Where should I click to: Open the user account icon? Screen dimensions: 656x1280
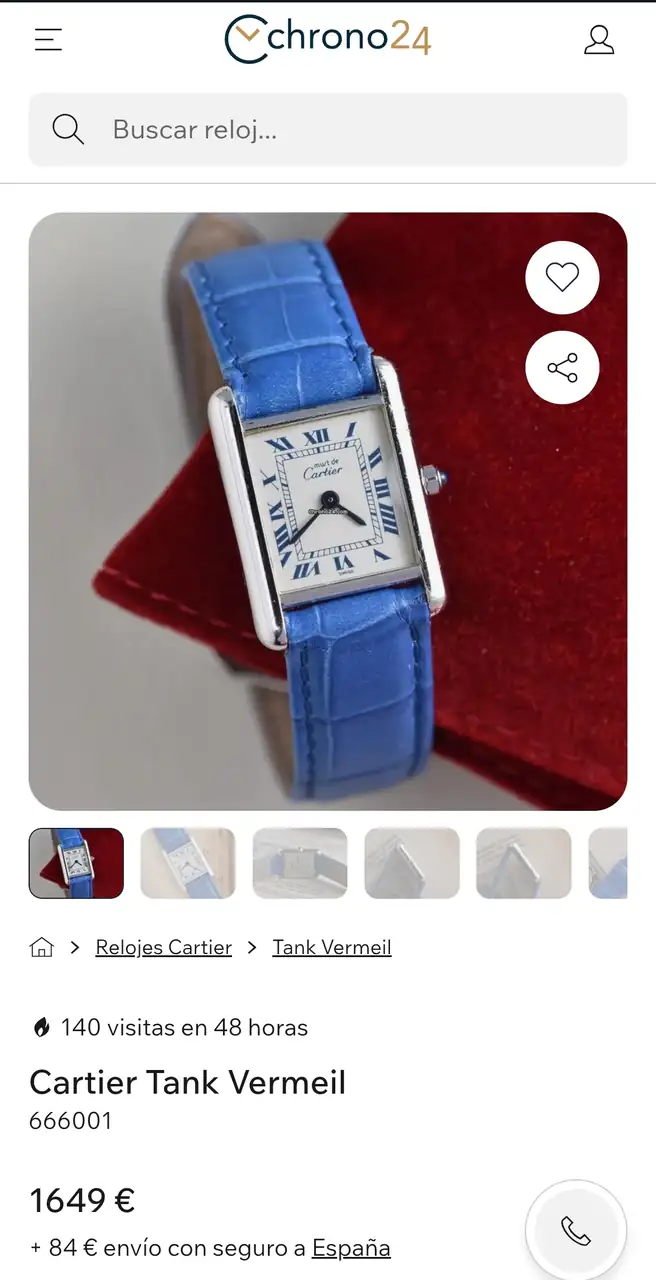[x=599, y=40]
